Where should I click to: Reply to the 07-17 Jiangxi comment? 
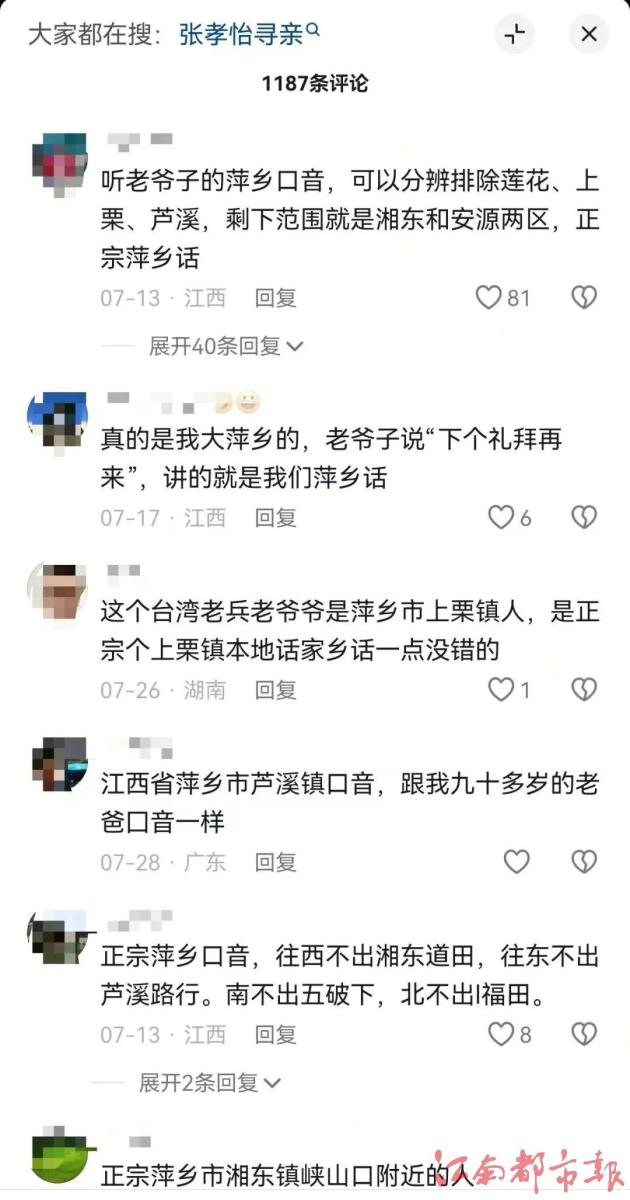(275, 517)
